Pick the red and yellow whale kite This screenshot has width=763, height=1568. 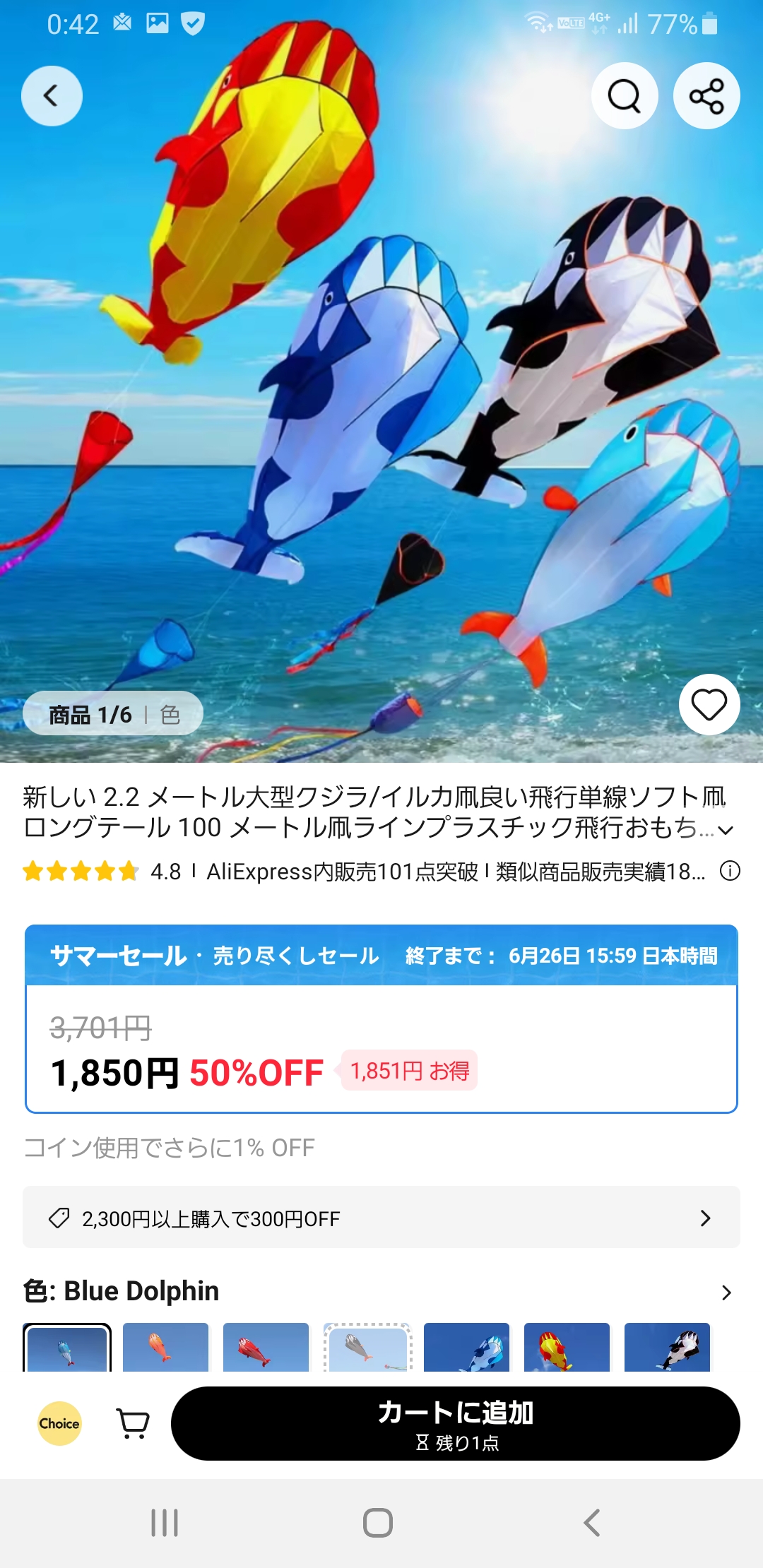567,1348
